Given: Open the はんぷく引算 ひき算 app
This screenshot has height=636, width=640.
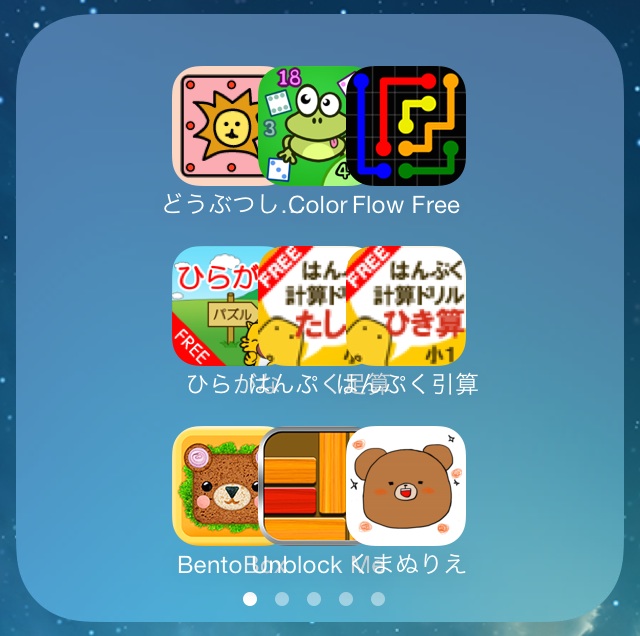Looking at the screenshot, I should click(x=408, y=306).
